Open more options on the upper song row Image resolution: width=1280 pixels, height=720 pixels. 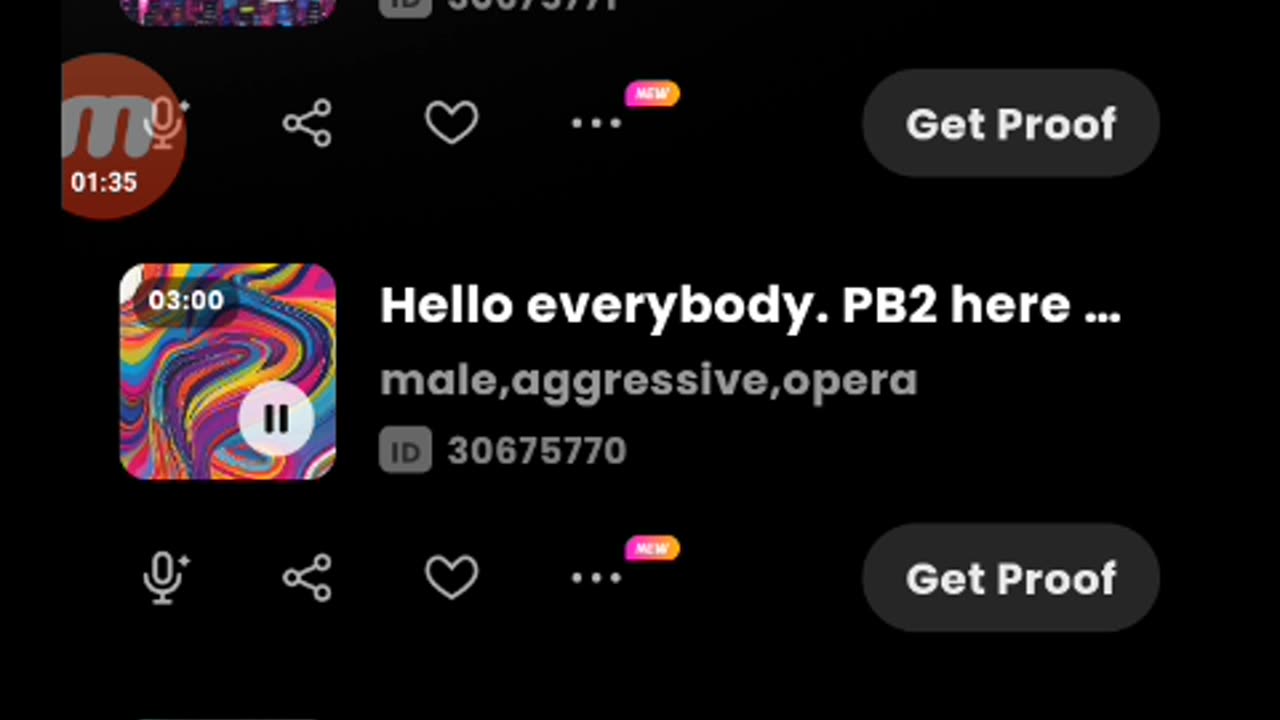point(597,124)
